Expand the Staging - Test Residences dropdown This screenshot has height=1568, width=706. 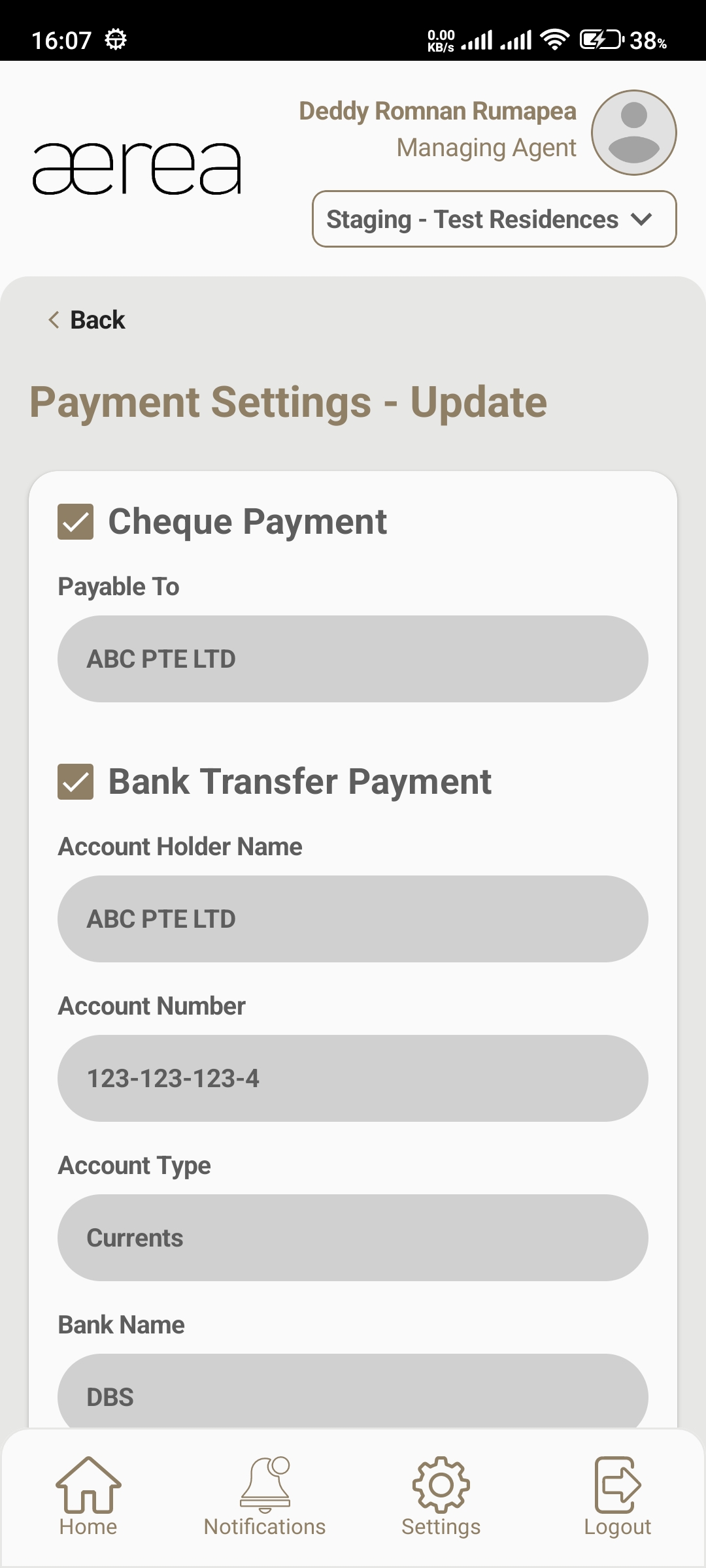coord(494,220)
